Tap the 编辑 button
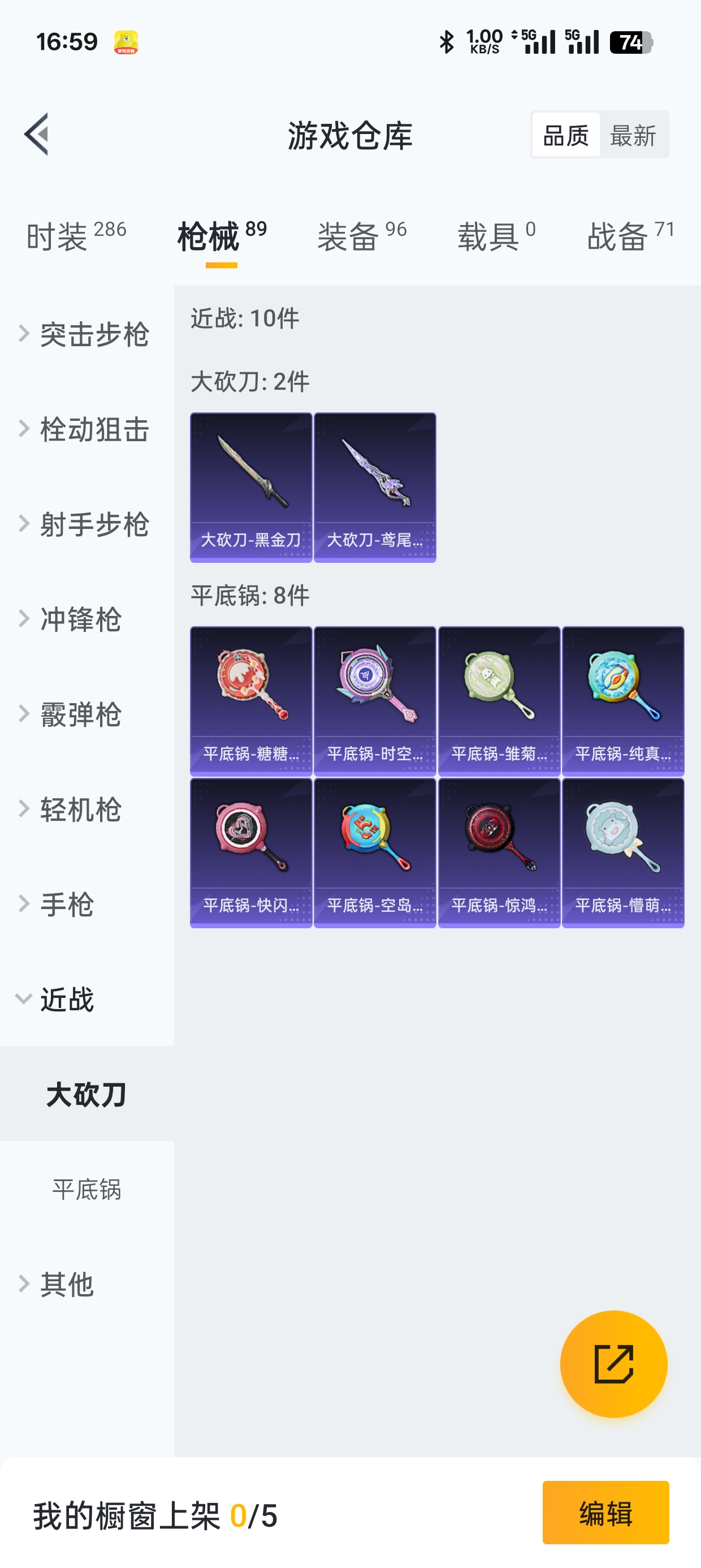The width and height of the screenshot is (701, 1568). pos(605,1513)
